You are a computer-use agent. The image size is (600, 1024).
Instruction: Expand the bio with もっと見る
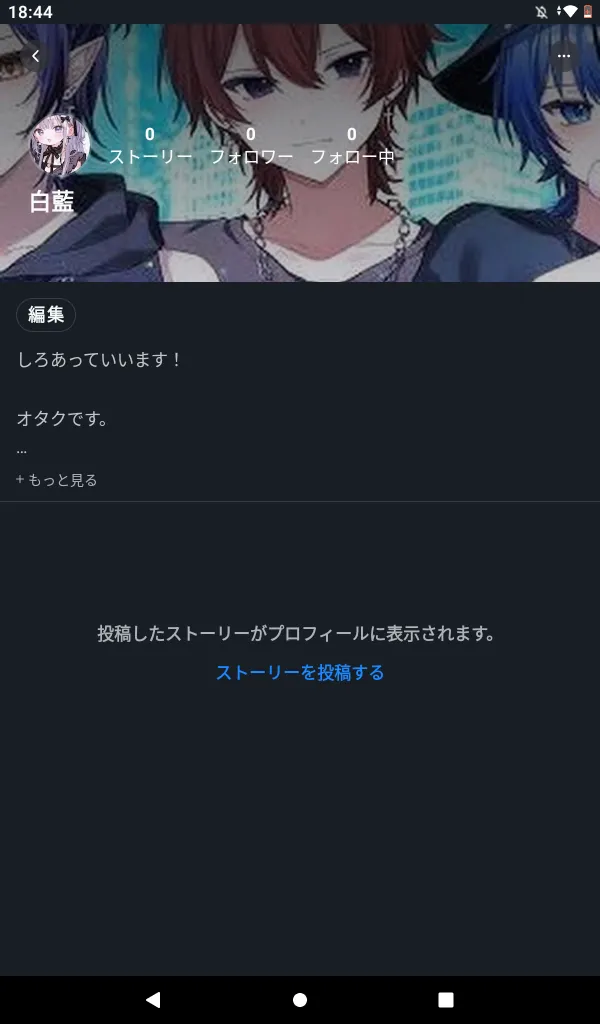57,480
